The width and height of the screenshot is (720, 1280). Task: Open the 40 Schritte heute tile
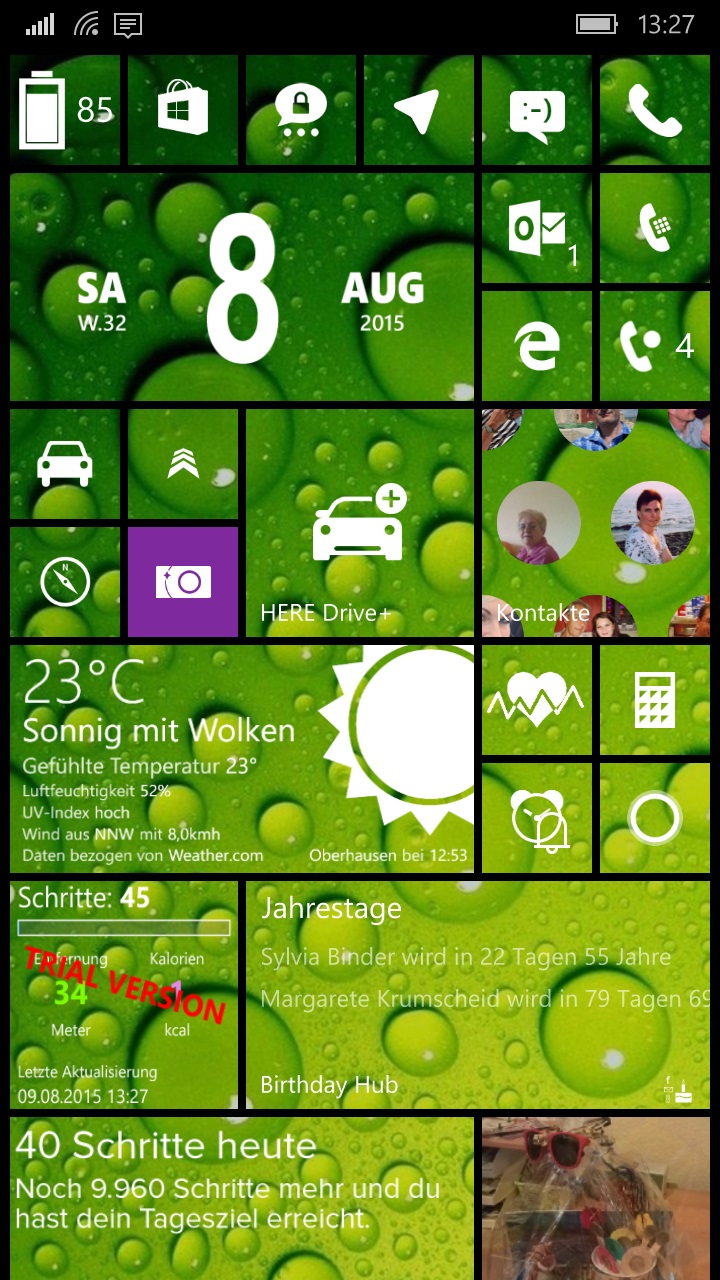[242, 1198]
